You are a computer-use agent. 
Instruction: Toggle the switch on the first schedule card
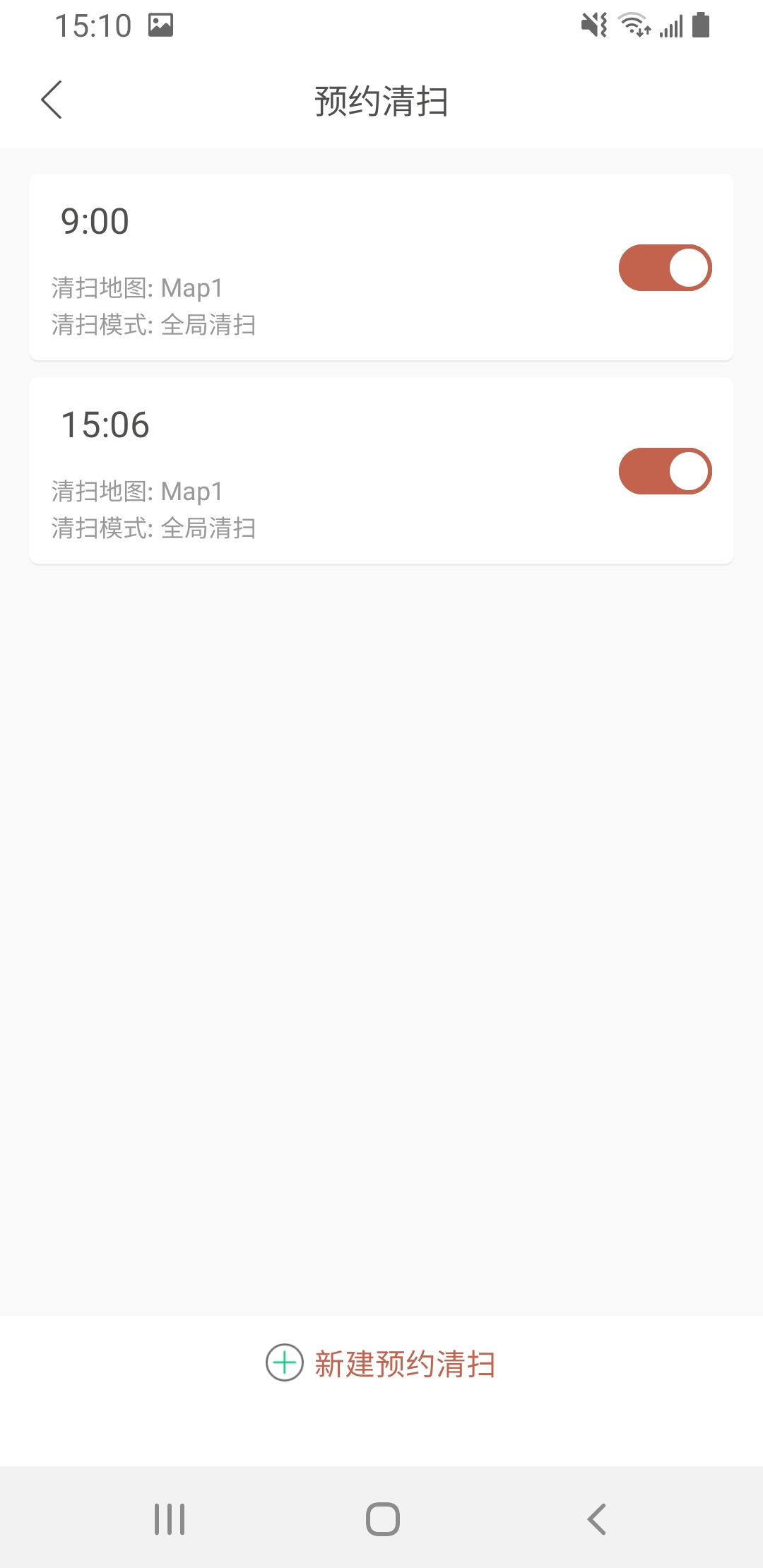tap(665, 267)
